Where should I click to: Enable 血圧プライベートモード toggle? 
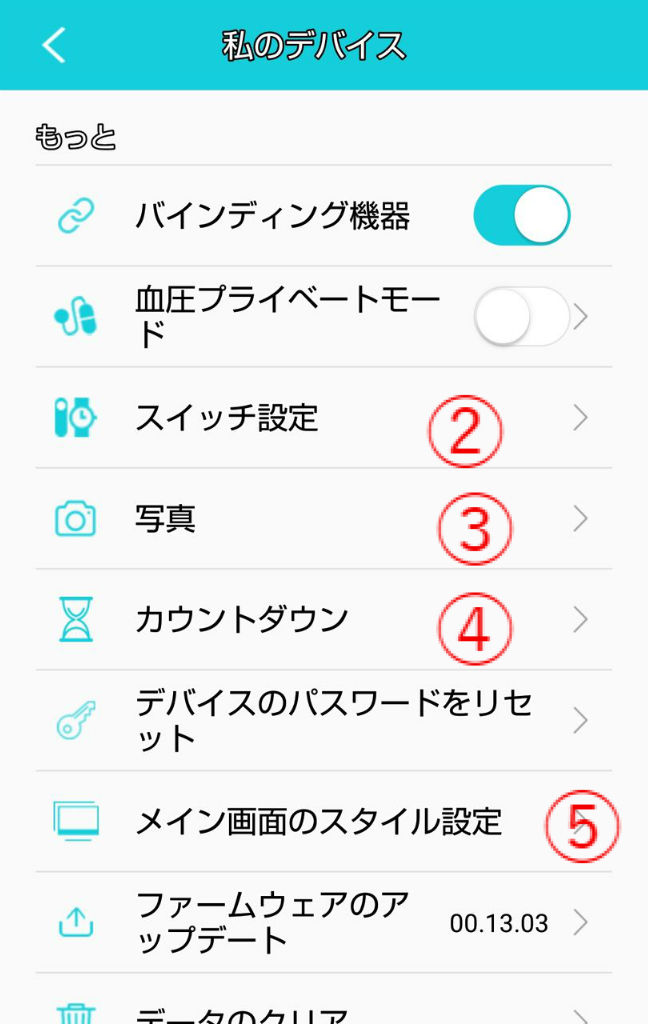[x=521, y=317]
